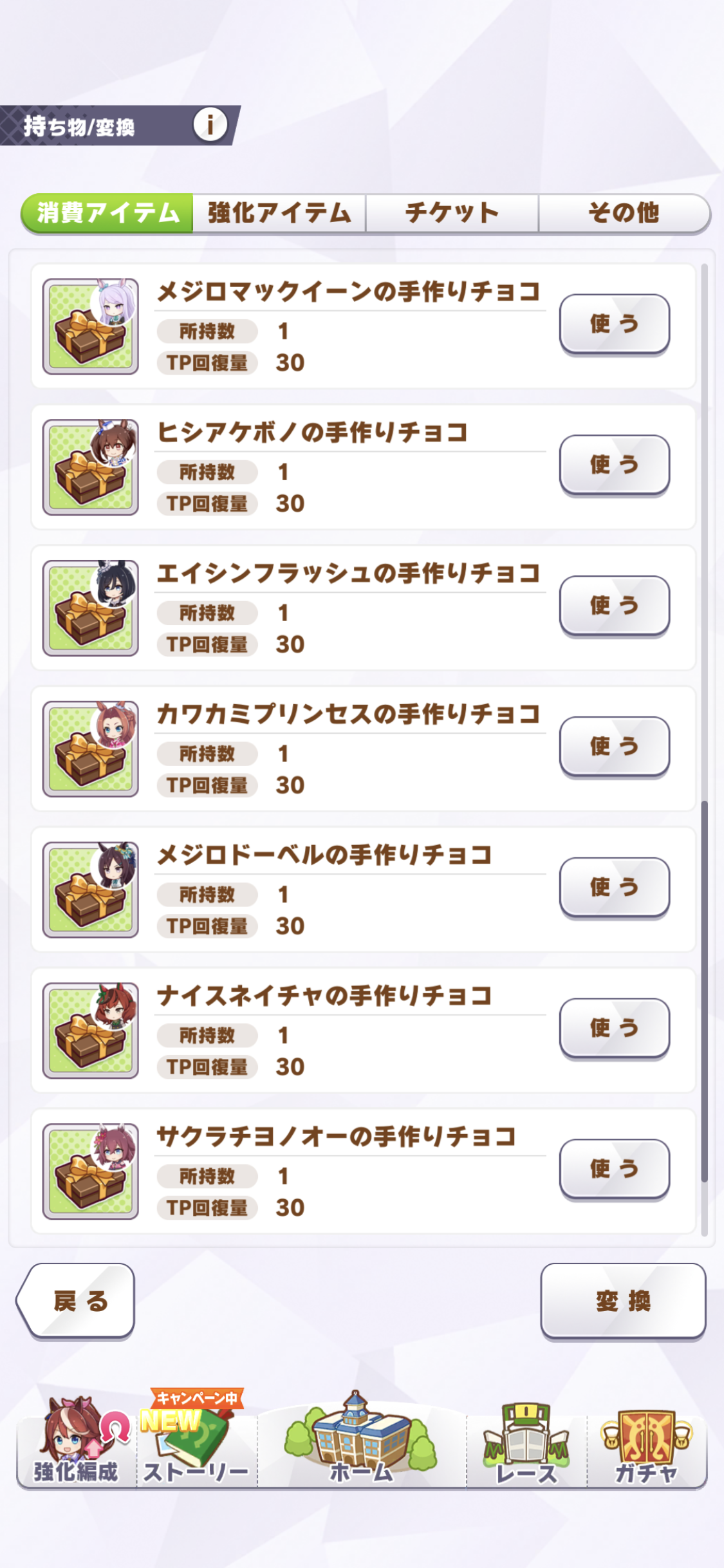Go back with the 戻る button
This screenshot has height=1568, width=724.
pos(79,1301)
